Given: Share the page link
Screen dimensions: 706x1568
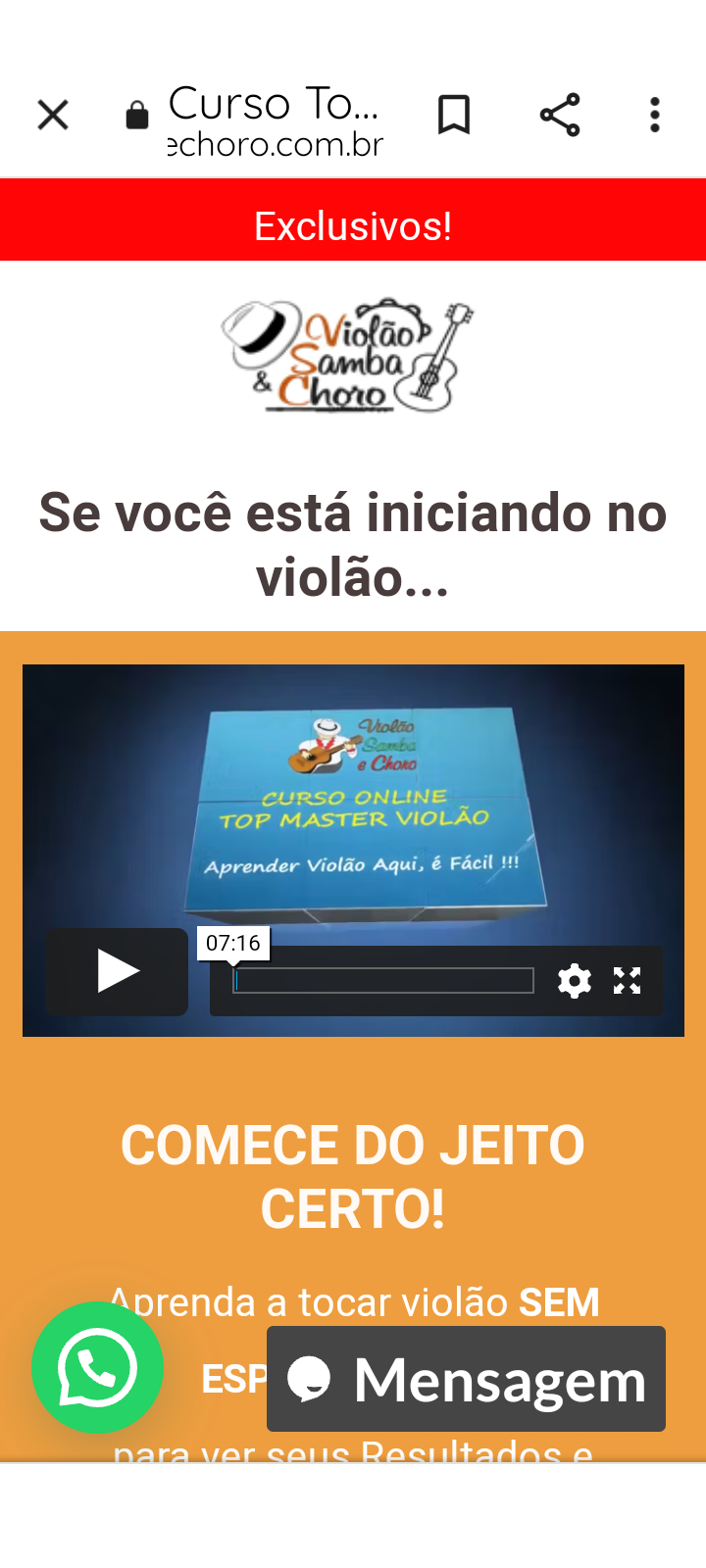Looking at the screenshot, I should point(560,116).
